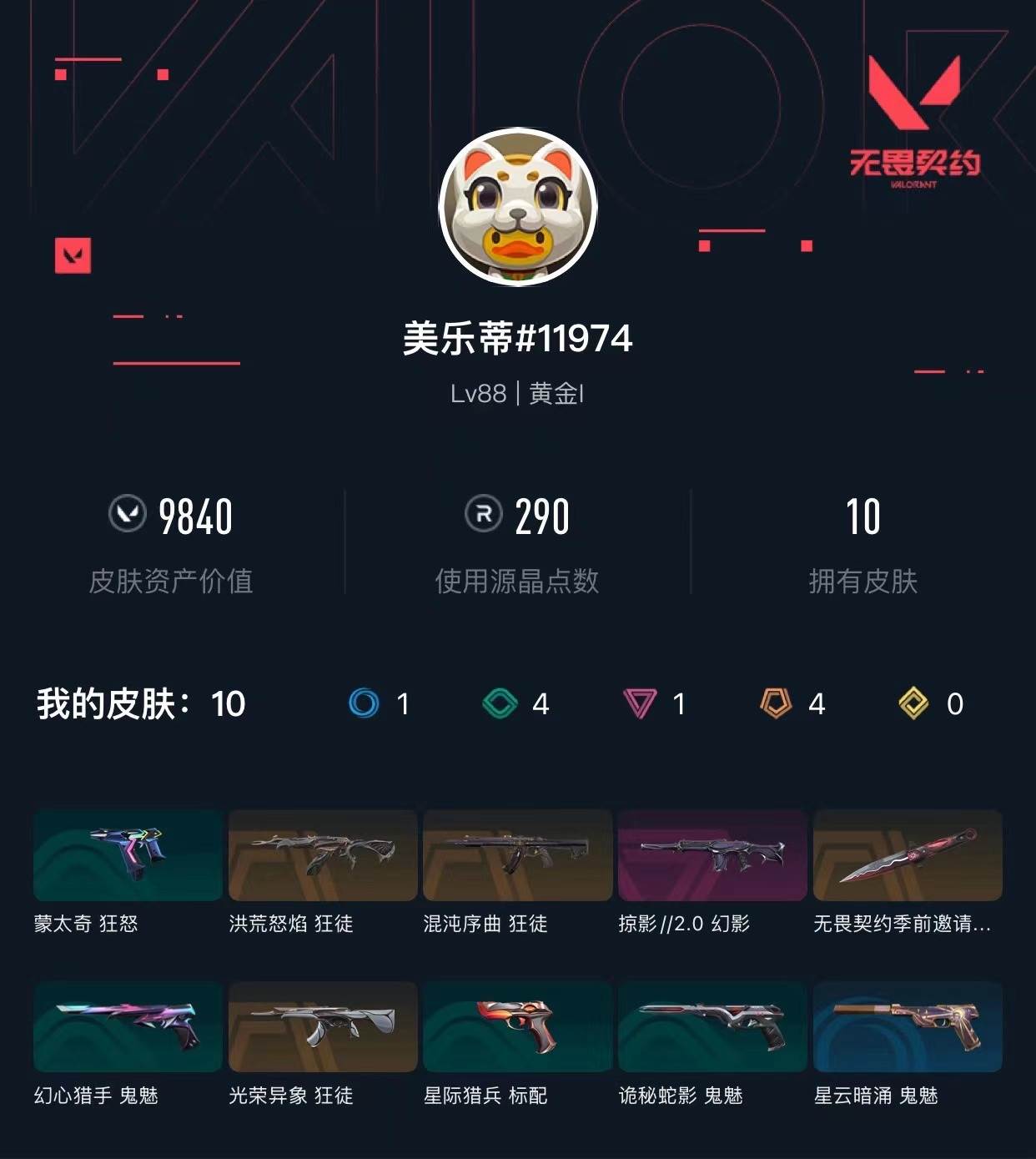The image size is (1036, 1159).
Task: View the 掠影 //2.0 幻影 skin
Action: point(714,856)
